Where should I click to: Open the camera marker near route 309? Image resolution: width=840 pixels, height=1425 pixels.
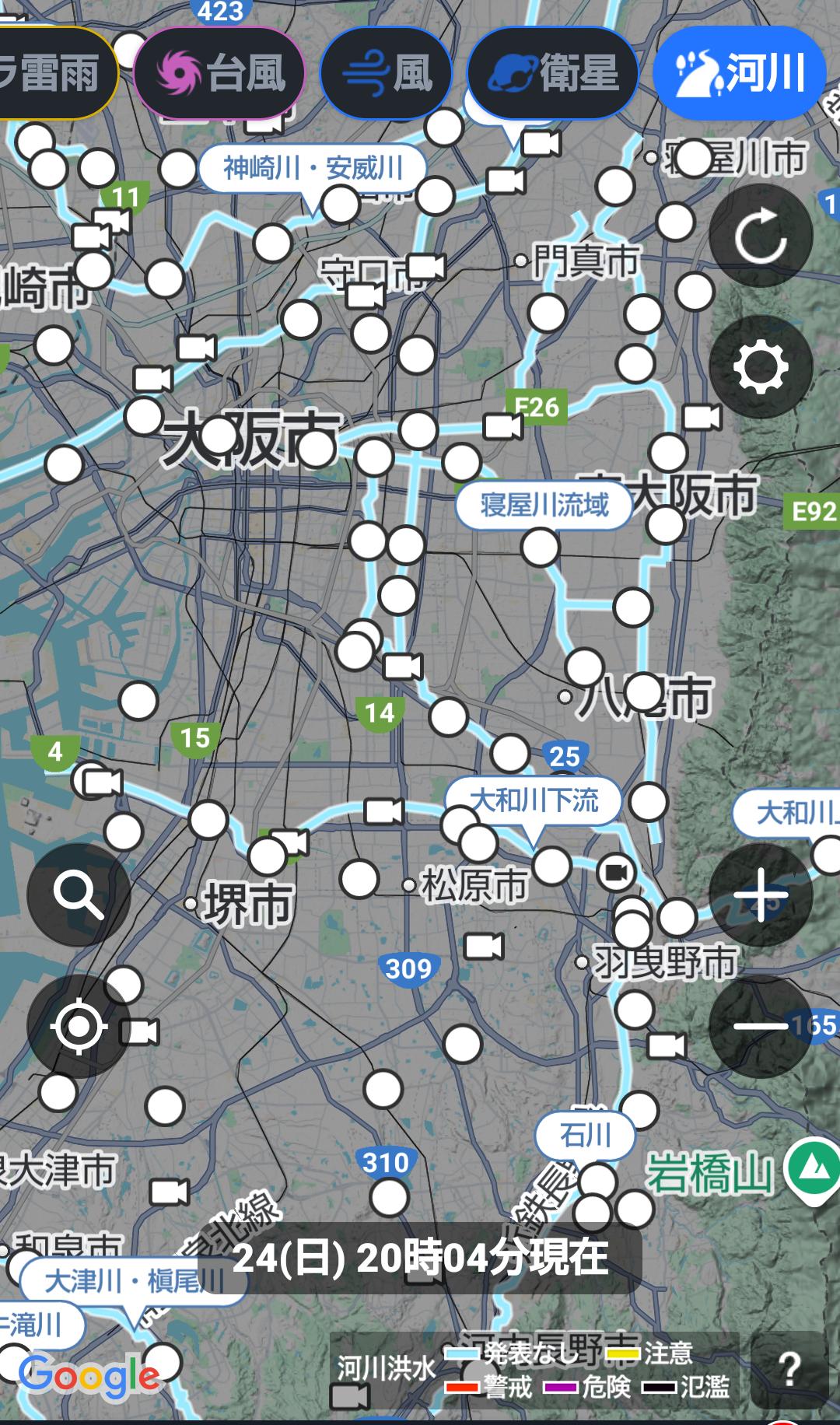click(484, 947)
